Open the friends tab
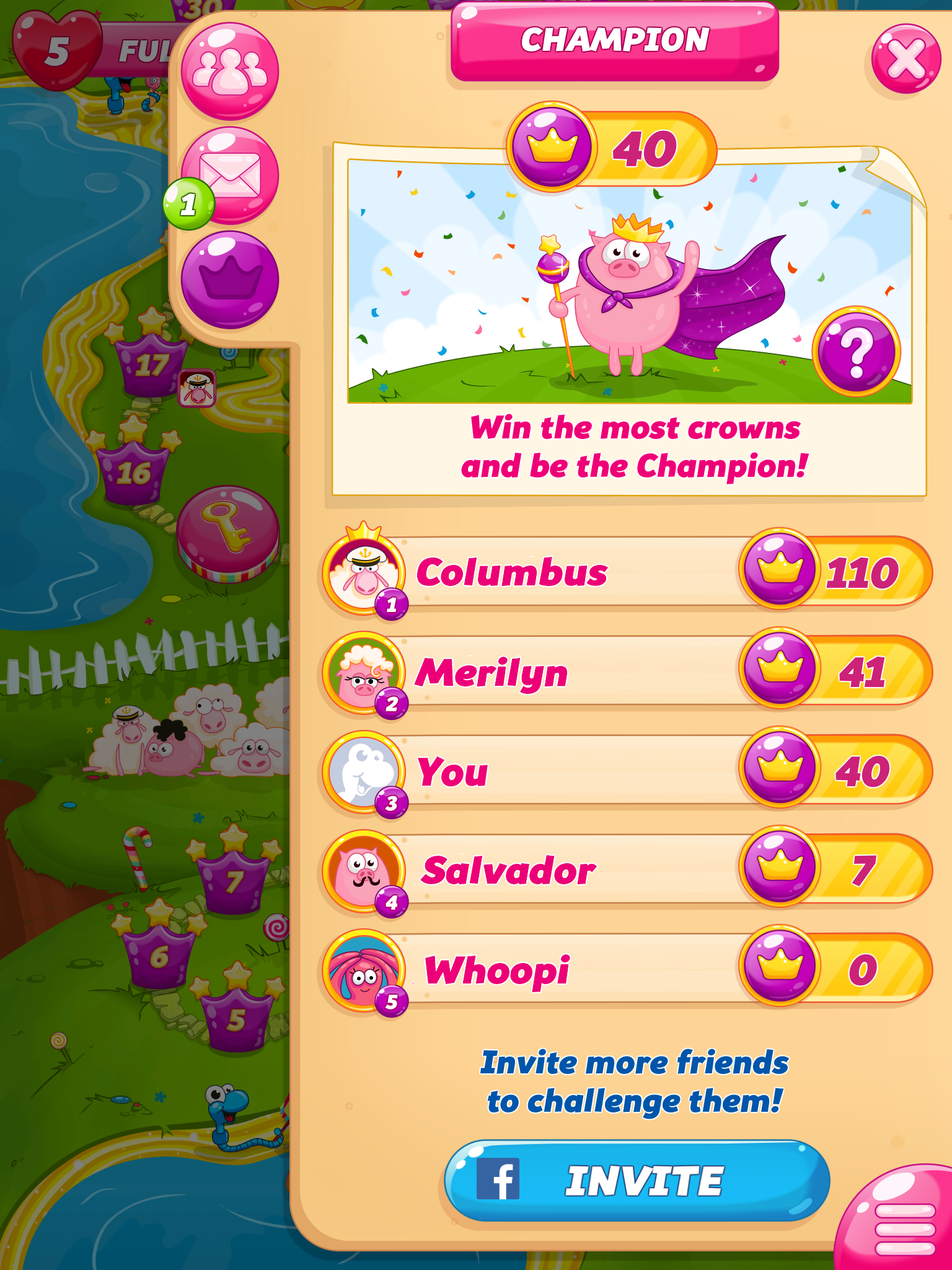The width and height of the screenshot is (952, 1270). pyautogui.click(x=230, y=71)
